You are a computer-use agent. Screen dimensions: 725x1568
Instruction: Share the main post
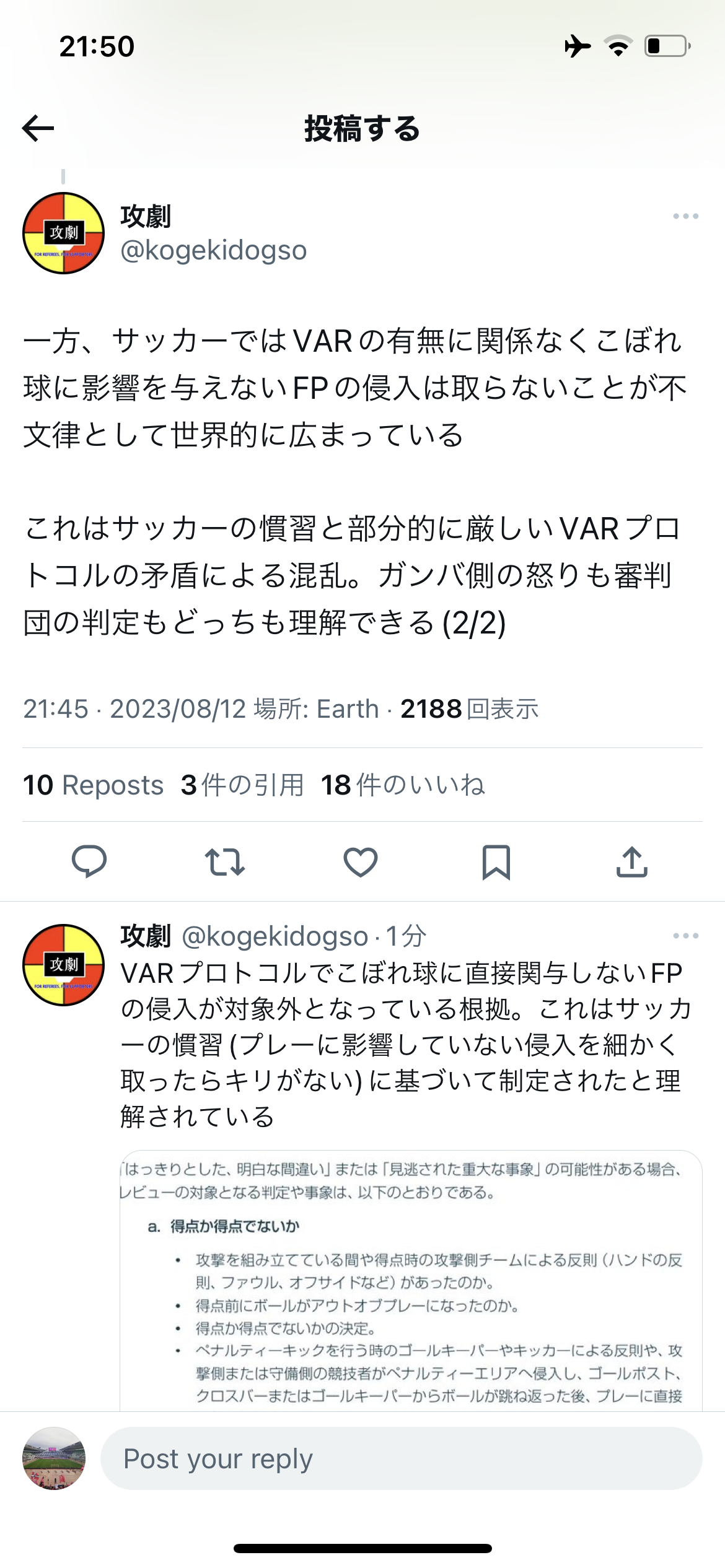click(632, 861)
